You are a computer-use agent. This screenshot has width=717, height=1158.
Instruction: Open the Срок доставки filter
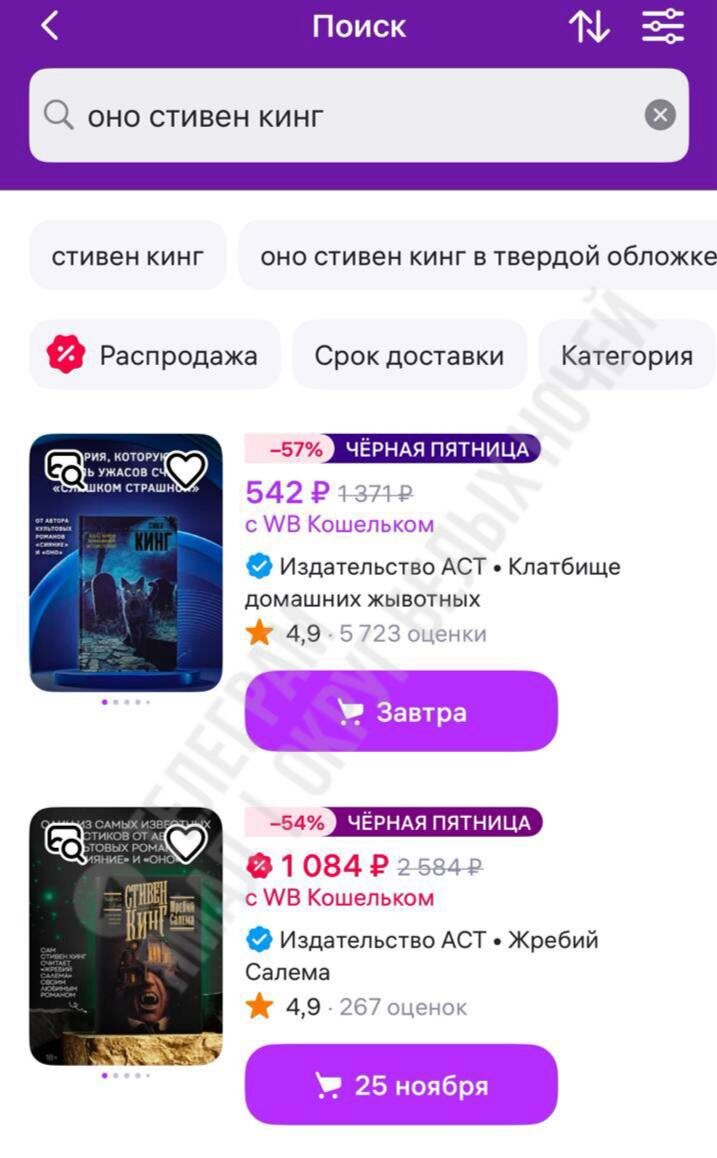click(409, 355)
